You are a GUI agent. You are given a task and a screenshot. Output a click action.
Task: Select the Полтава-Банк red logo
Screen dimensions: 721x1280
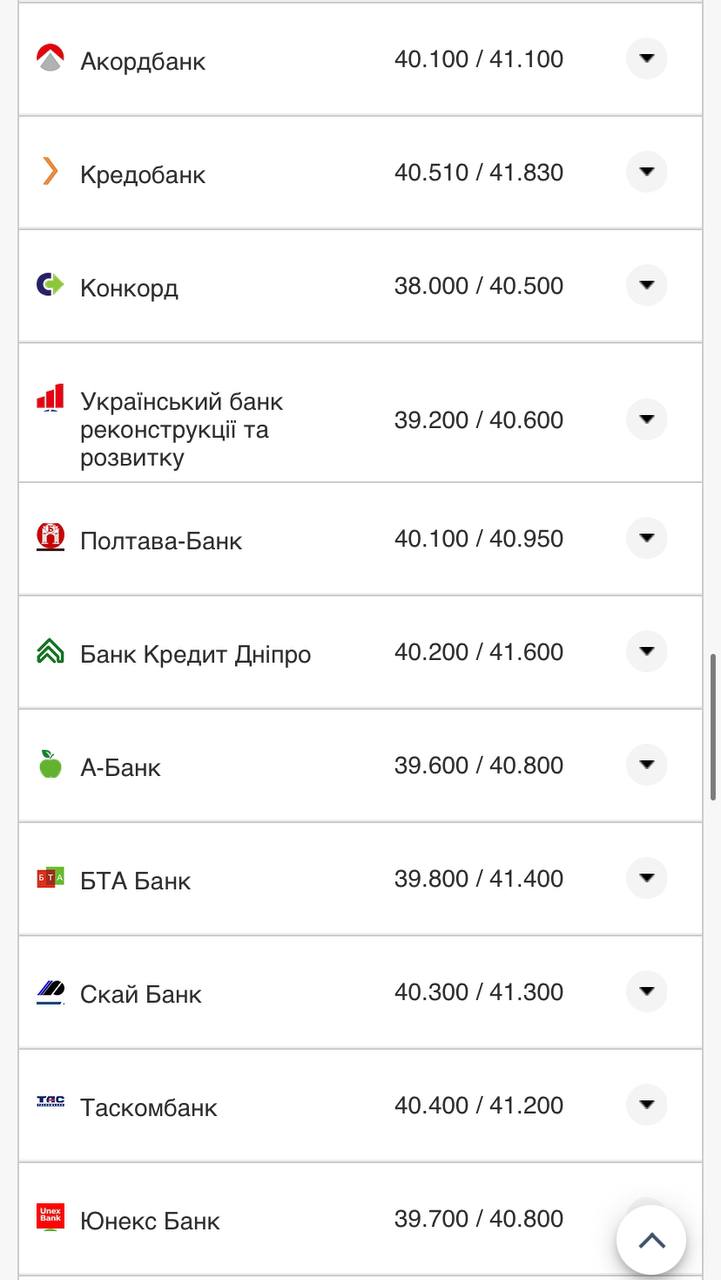48,538
